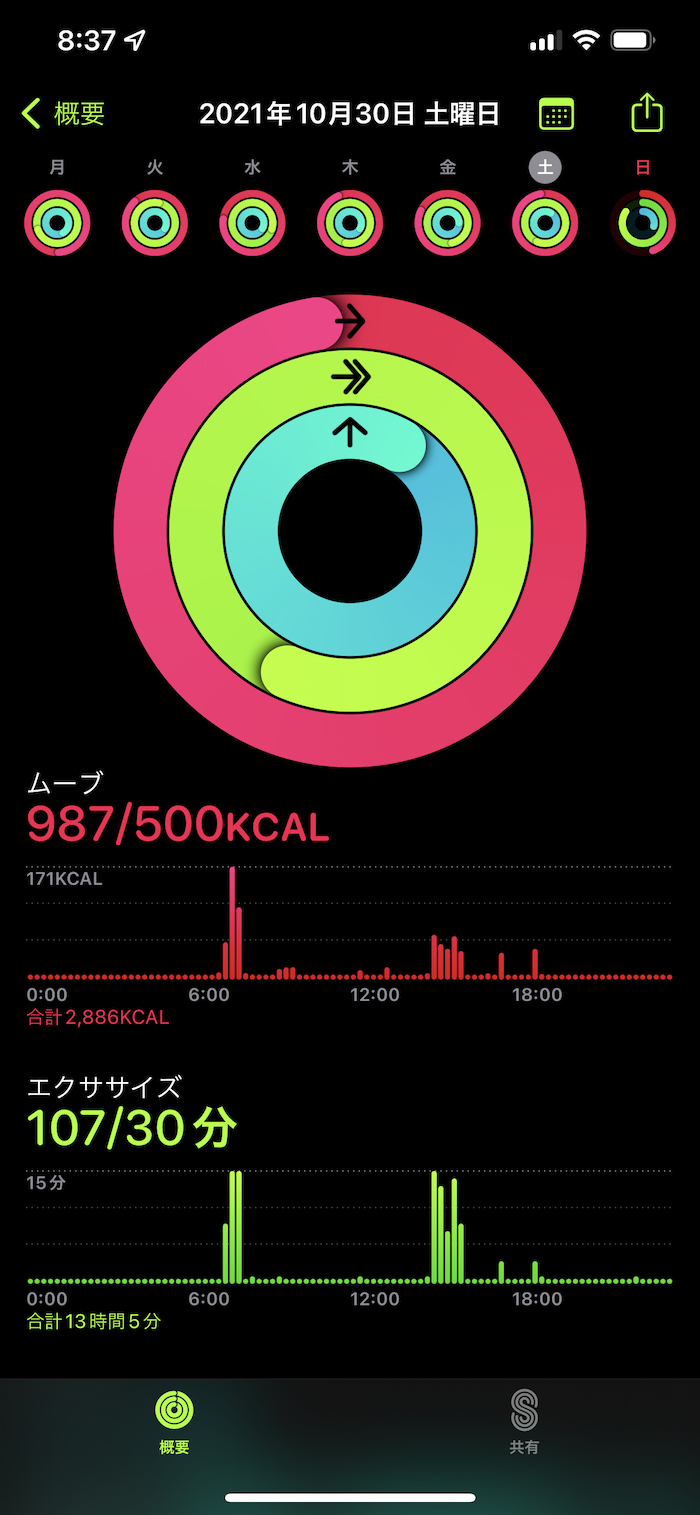Share this activity summary
This screenshot has height=1515, width=700.
[647, 112]
